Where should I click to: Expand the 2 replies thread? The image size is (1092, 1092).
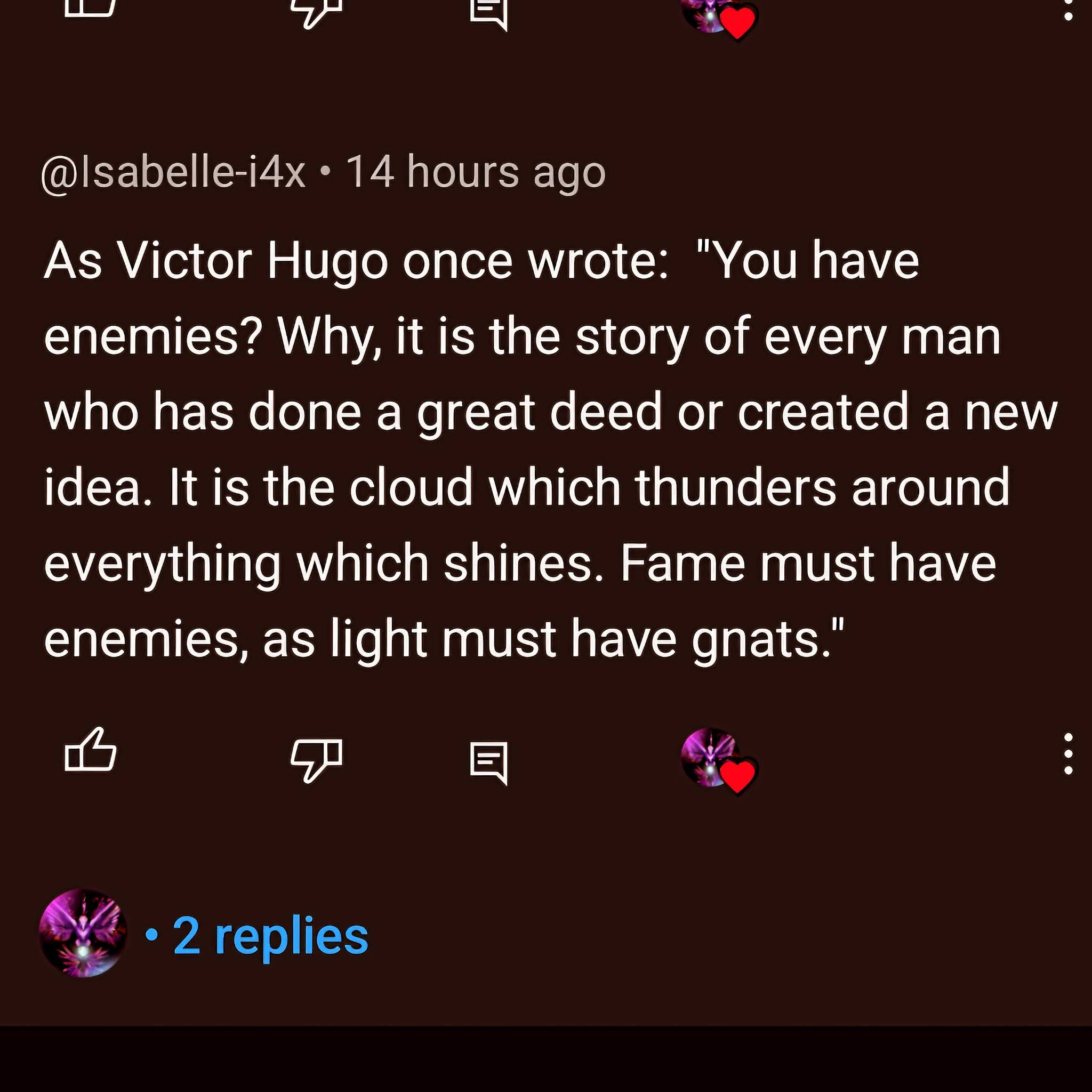pyautogui.click(x=270, y=936)
